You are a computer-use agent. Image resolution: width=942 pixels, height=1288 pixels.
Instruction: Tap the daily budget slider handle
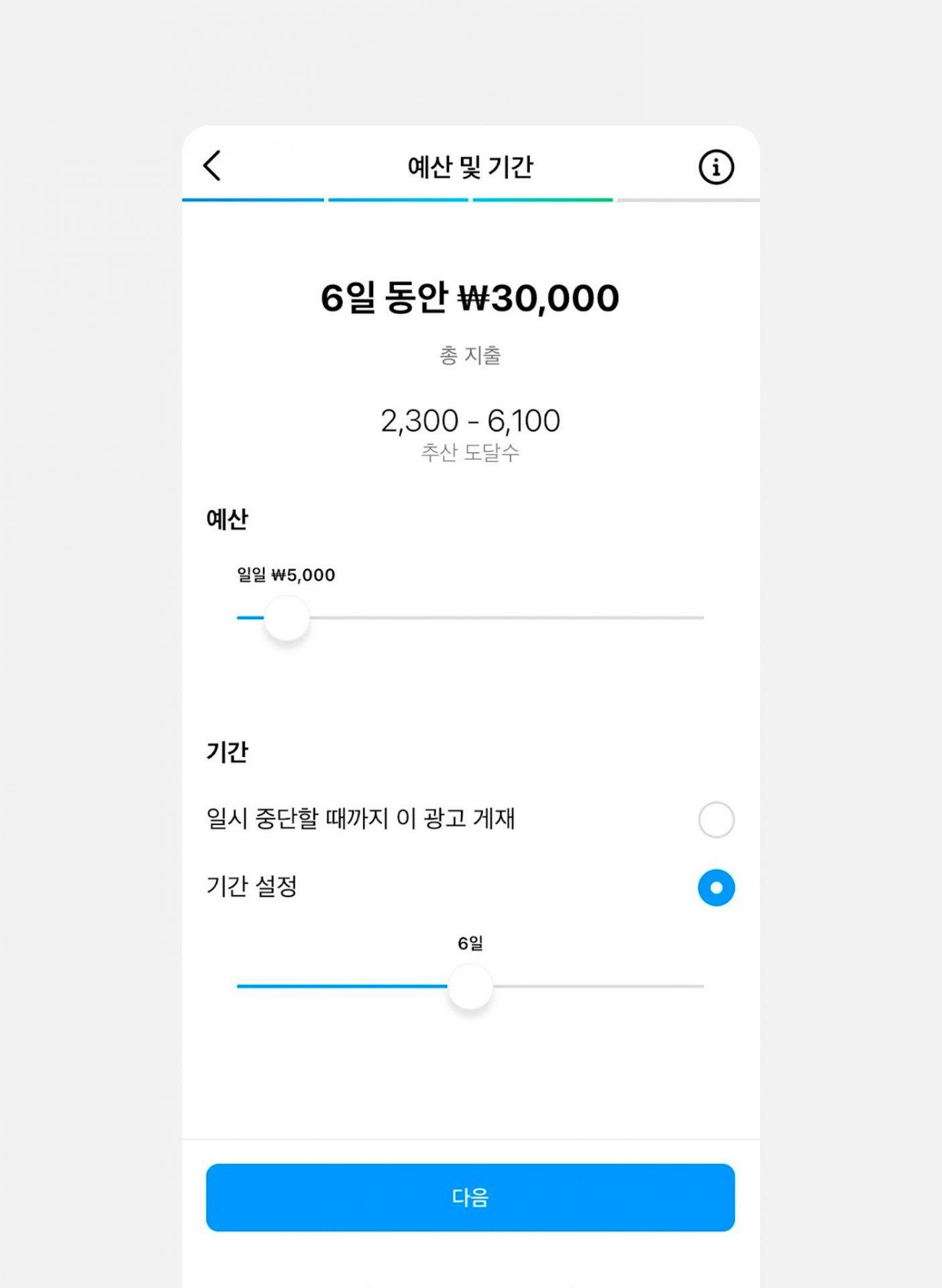coord(286,618)
